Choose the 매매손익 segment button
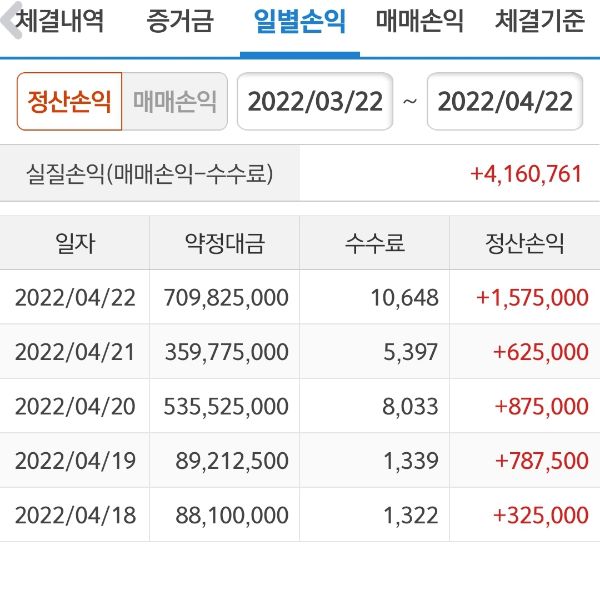600x600 pixels. click(175, 102)
